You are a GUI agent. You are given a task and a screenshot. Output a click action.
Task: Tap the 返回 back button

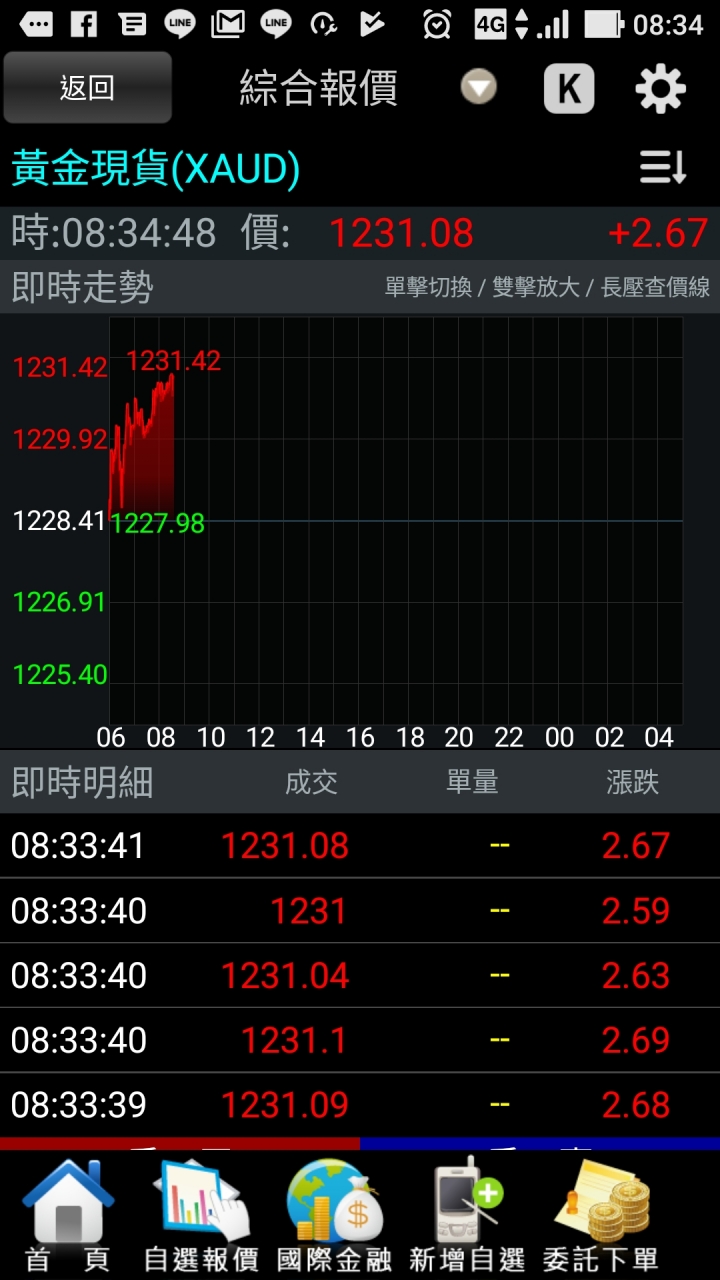87,88
